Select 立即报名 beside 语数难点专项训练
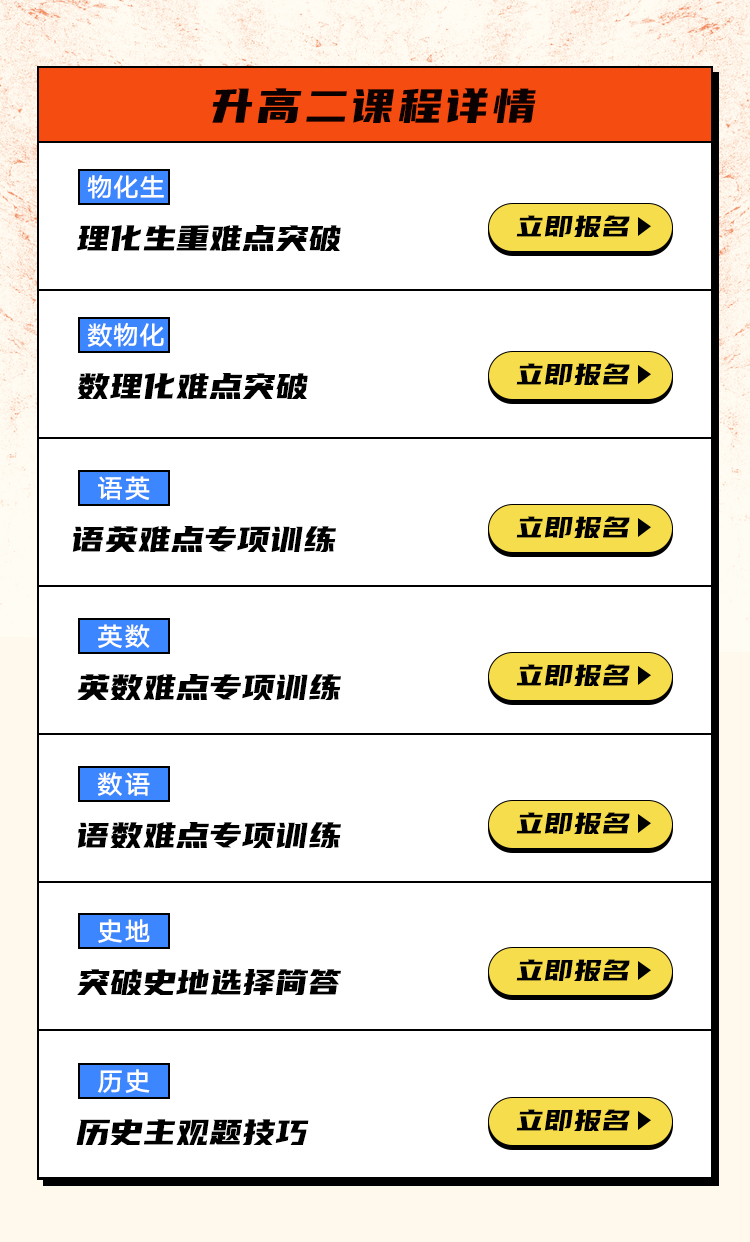The width and height of the screenshot is (750, 1242). tap(580, 825)
